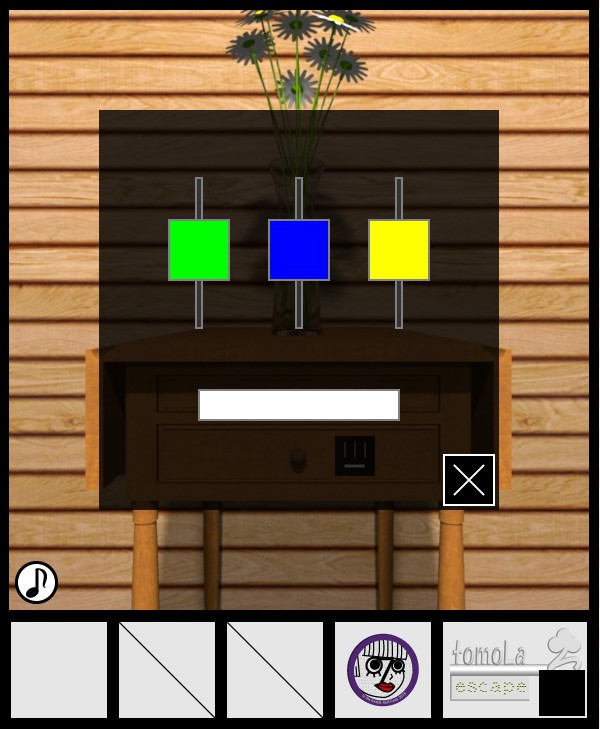This screenshot has width=600, height=729.
Task: Select the first empty inventory slot
Action: [59, 670]
